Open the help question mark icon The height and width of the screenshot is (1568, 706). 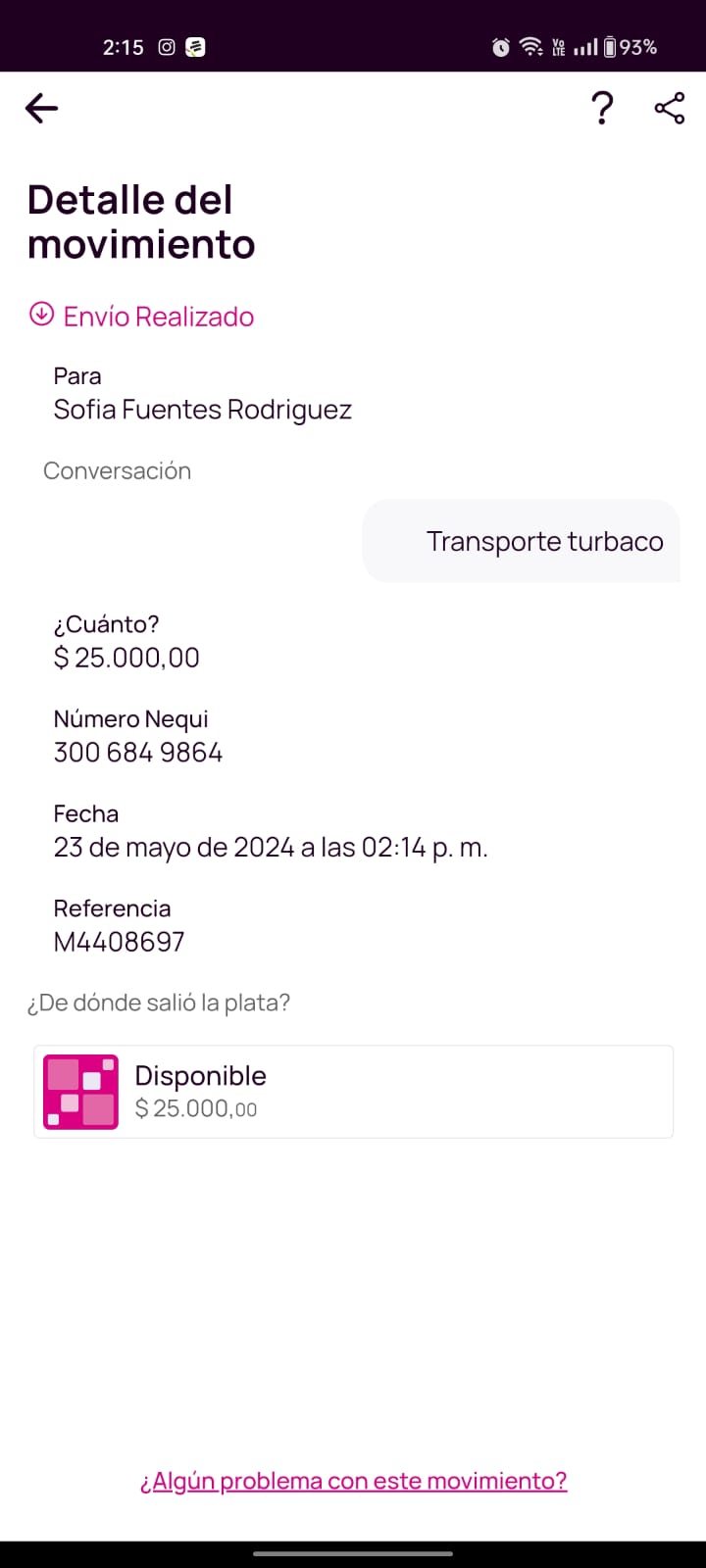click(x=602, y=108)
